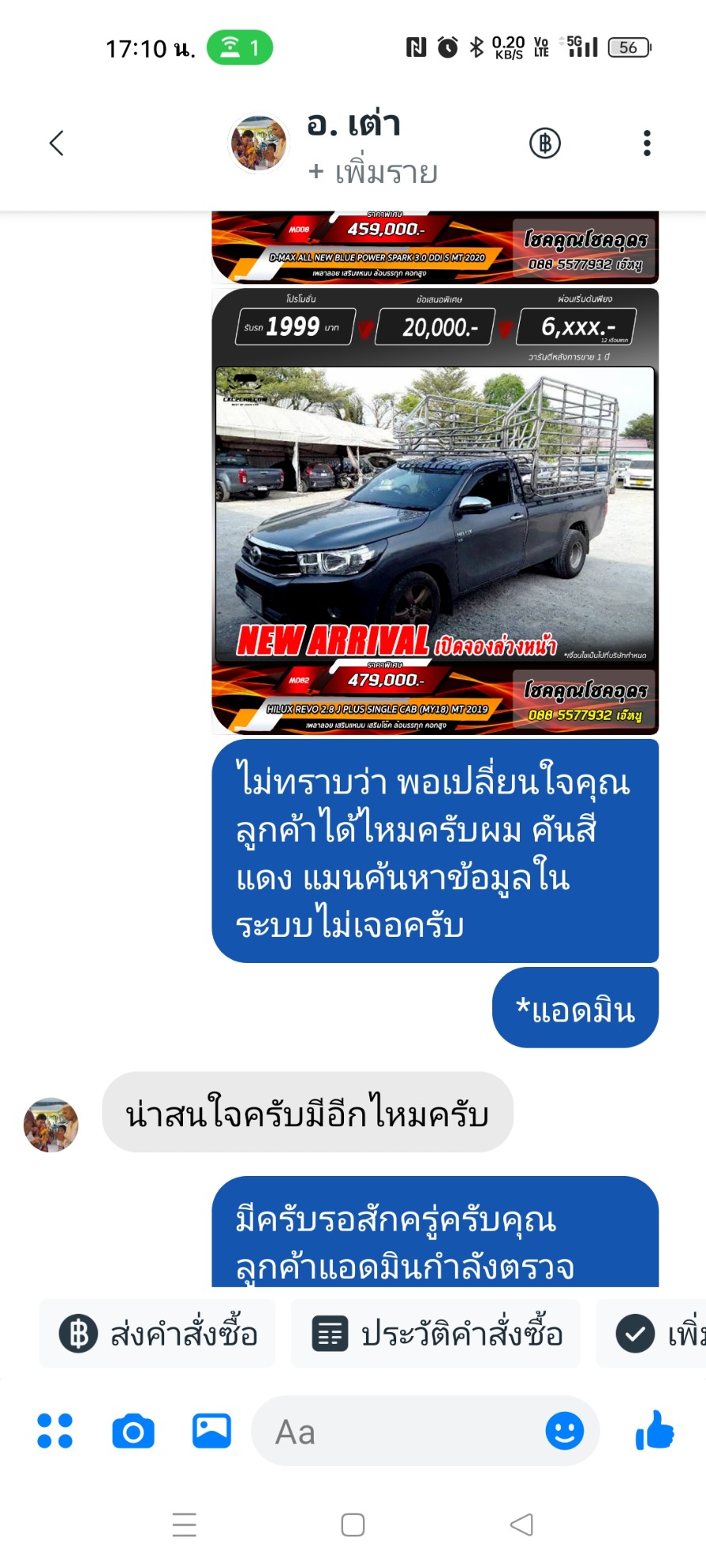Open the photo gallery picker
This screenshot has height=1568, width=706.
[212, 1431]
